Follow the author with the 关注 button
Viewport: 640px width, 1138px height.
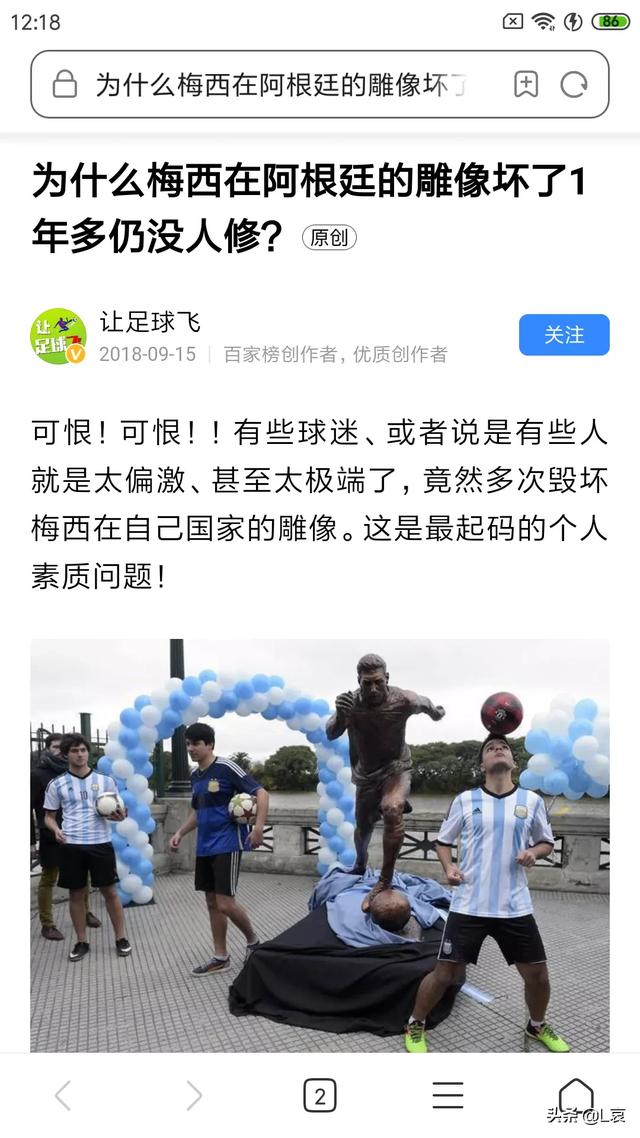[x=564, y=335]
